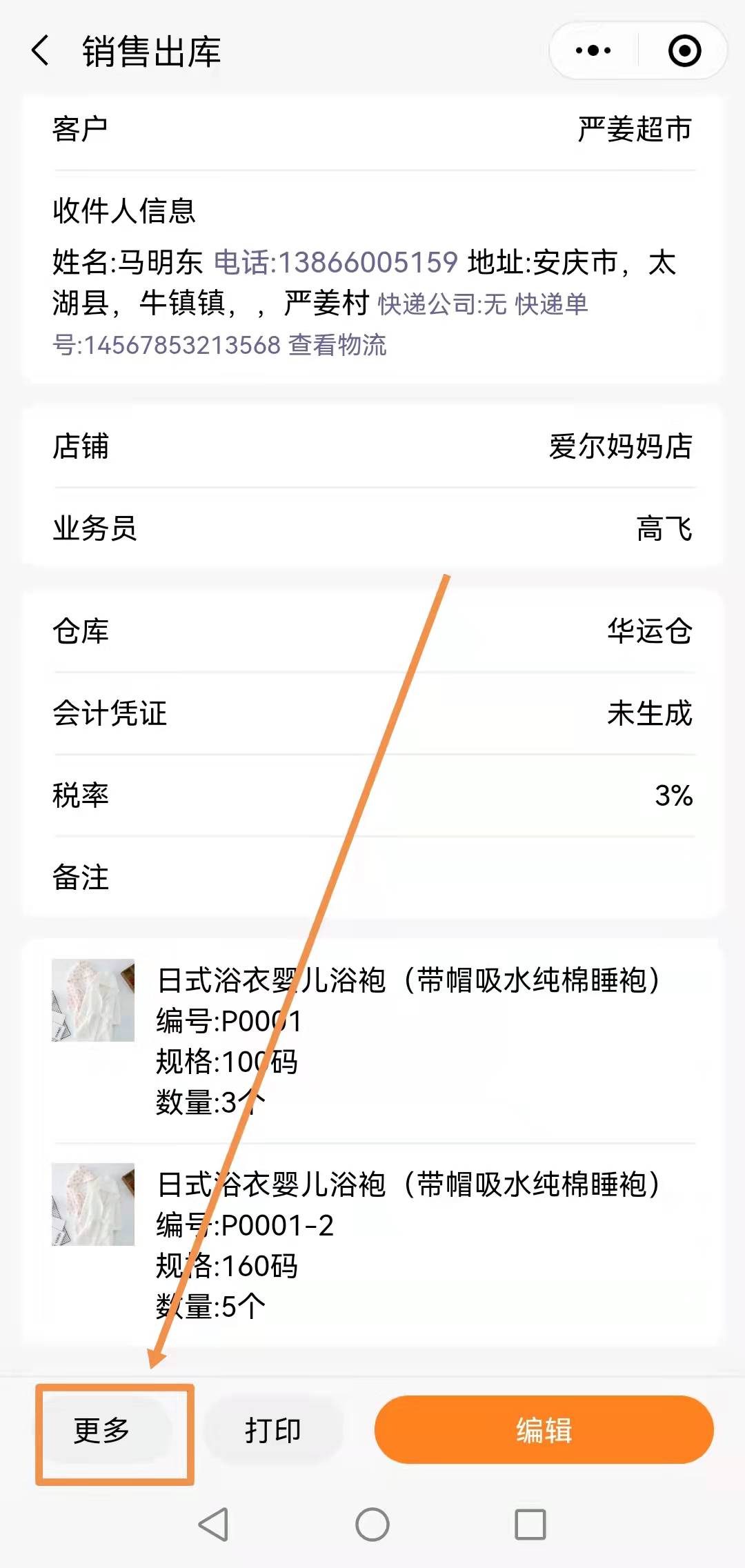This screenshot has width=745, height=1568.
Task: Open product image for item P0001-2
Action: click(x=93, y=1204)
